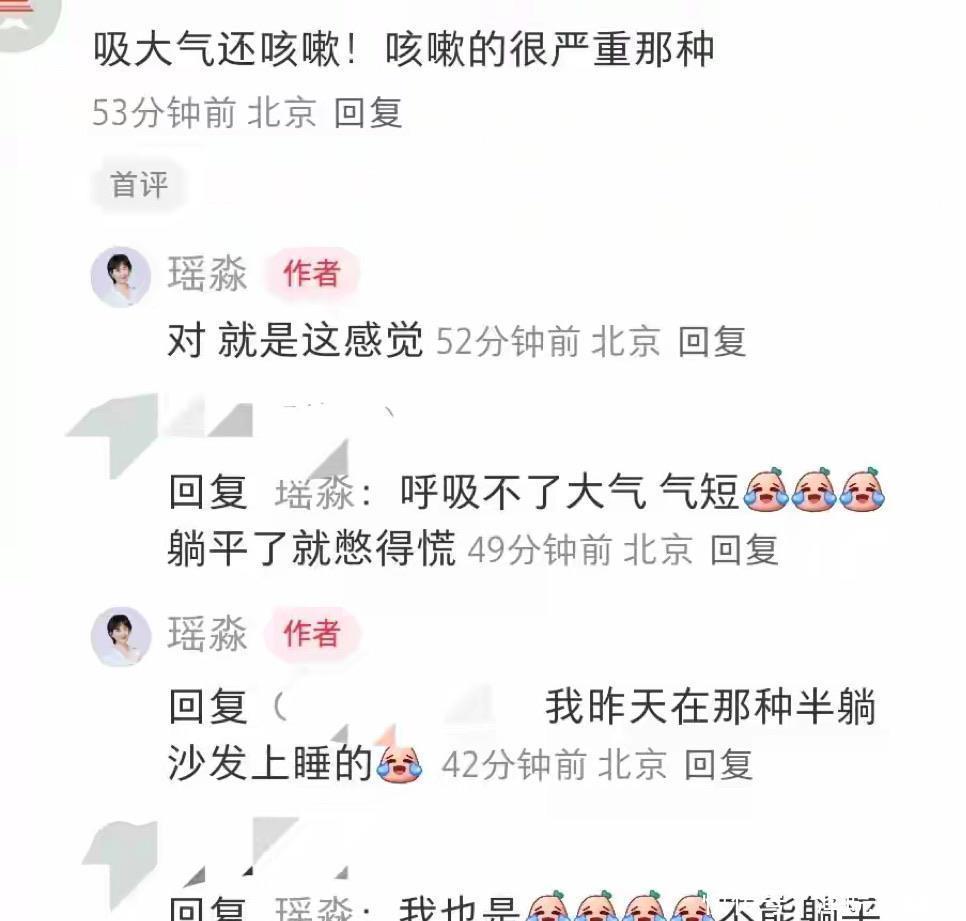Reply to the comment posted 53分钟前
966x921 pixels.
tap(367, 112)
